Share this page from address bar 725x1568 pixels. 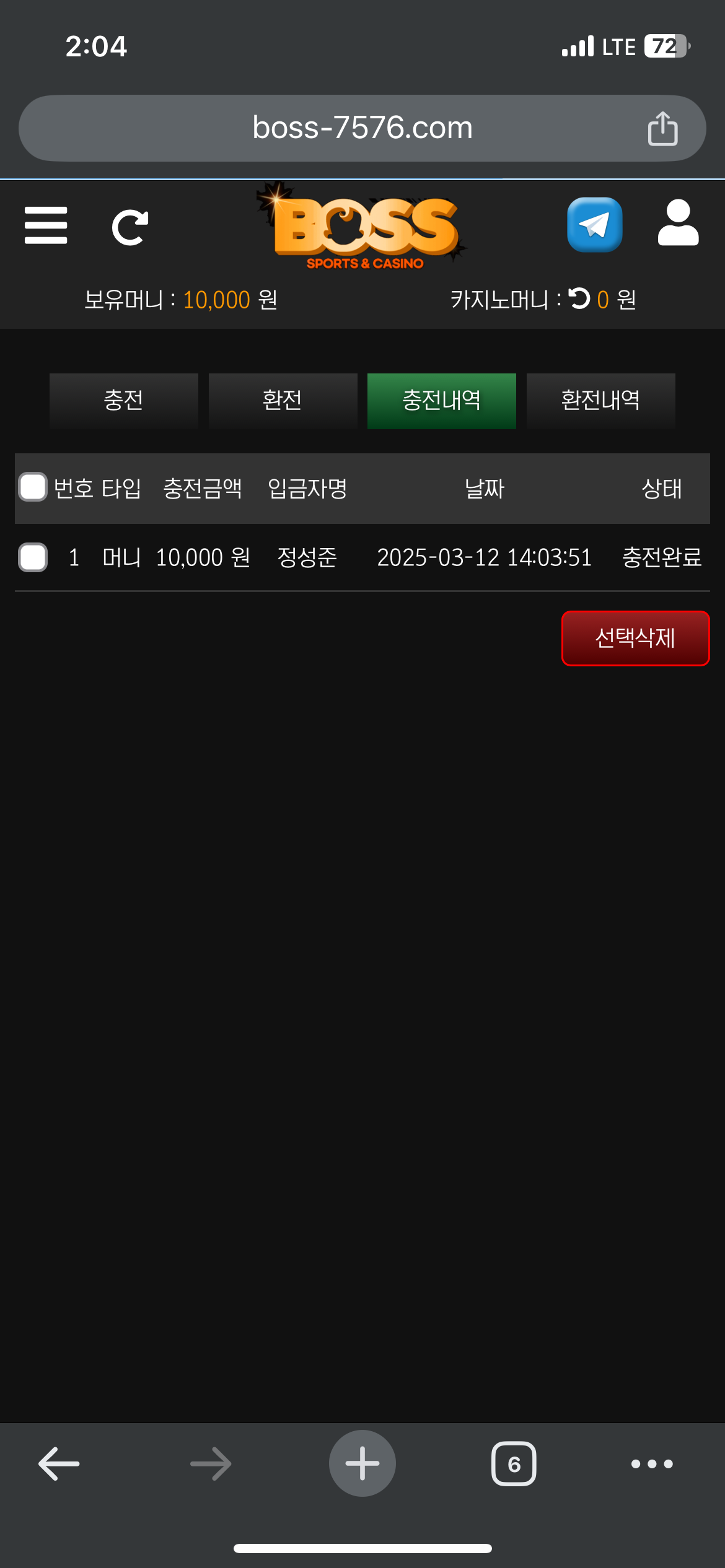(x=662, y=129)
